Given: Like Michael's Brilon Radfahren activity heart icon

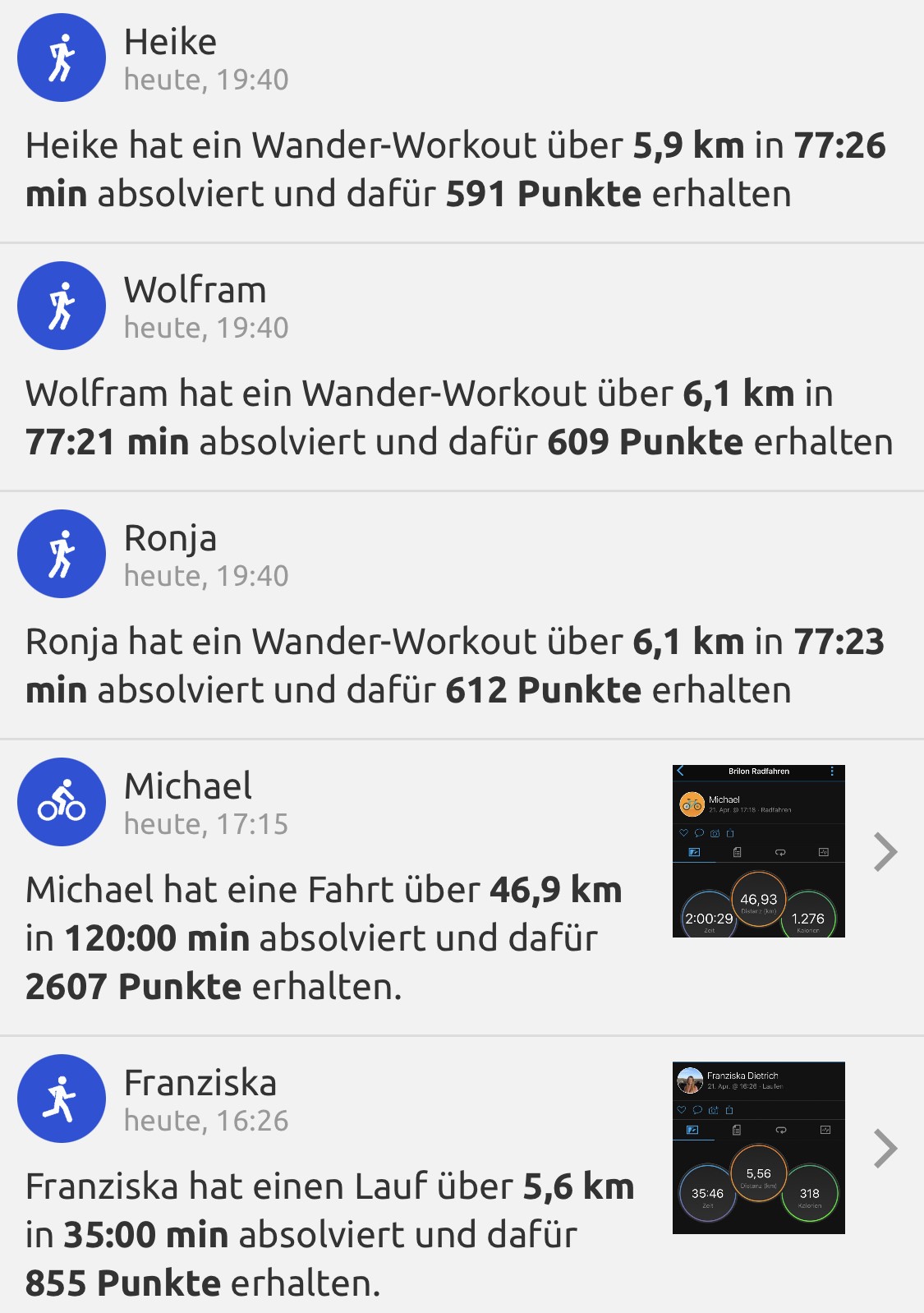Looking at the screenshot, I should point(684,833).
